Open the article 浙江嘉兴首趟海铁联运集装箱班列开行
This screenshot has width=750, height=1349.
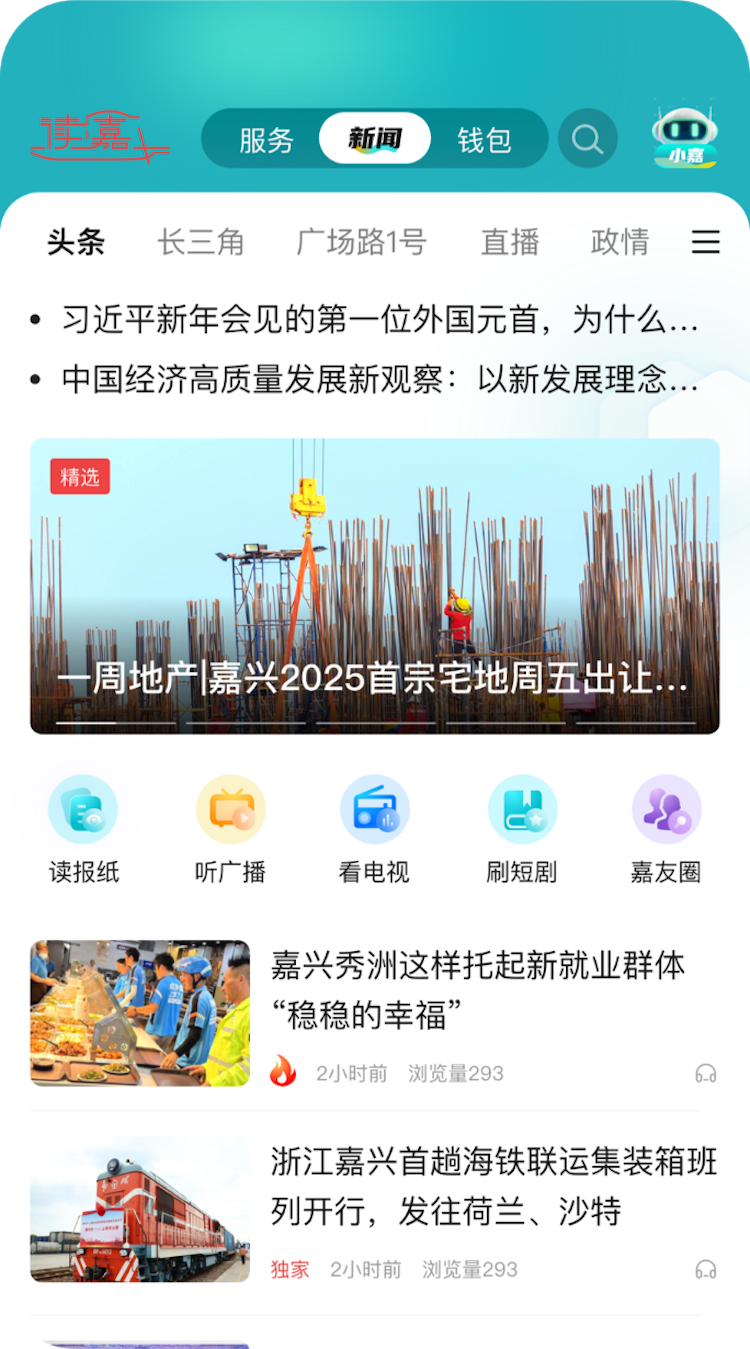point(494,1187)
